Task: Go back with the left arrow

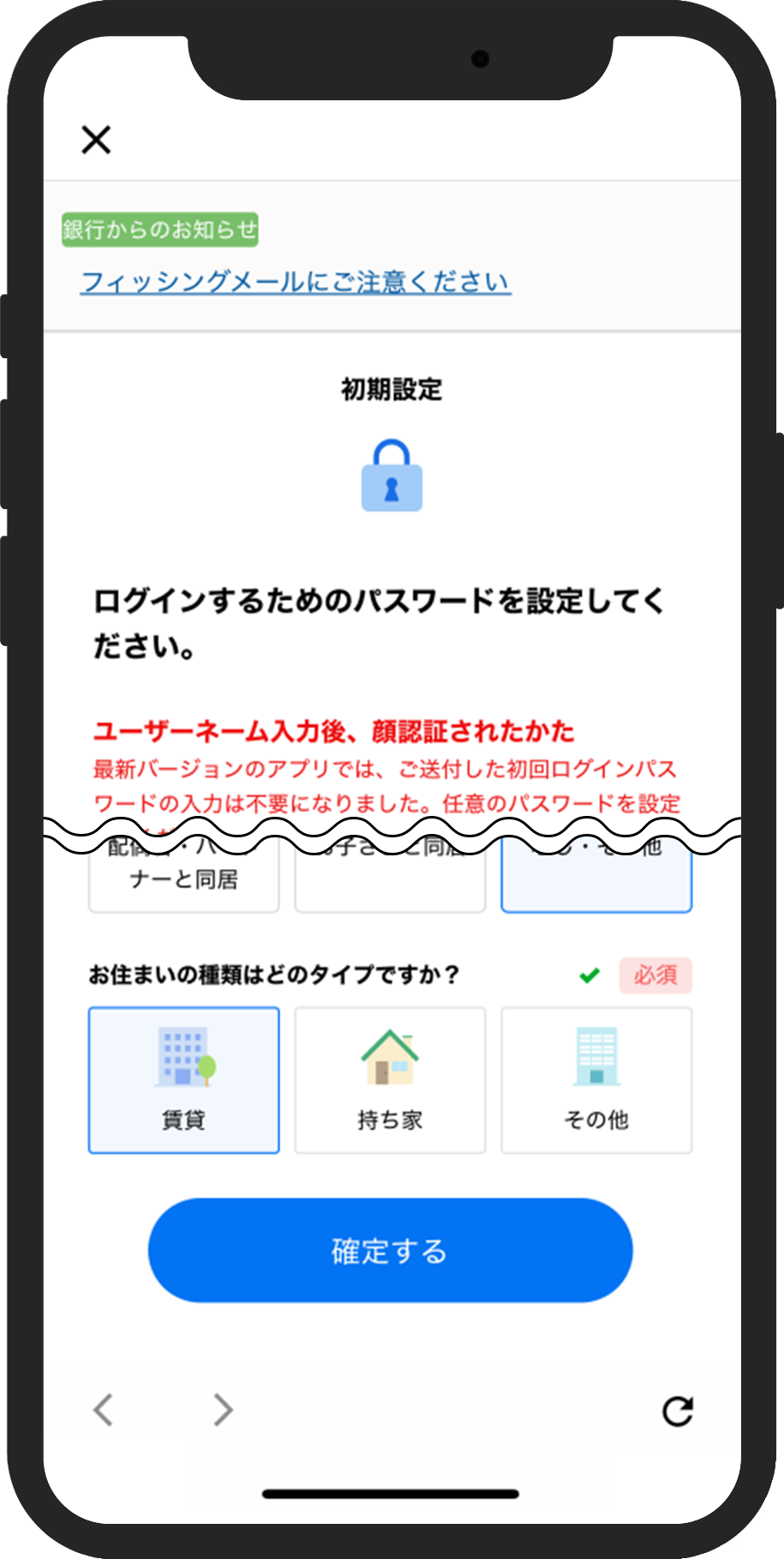Action: click(104, 1410)
